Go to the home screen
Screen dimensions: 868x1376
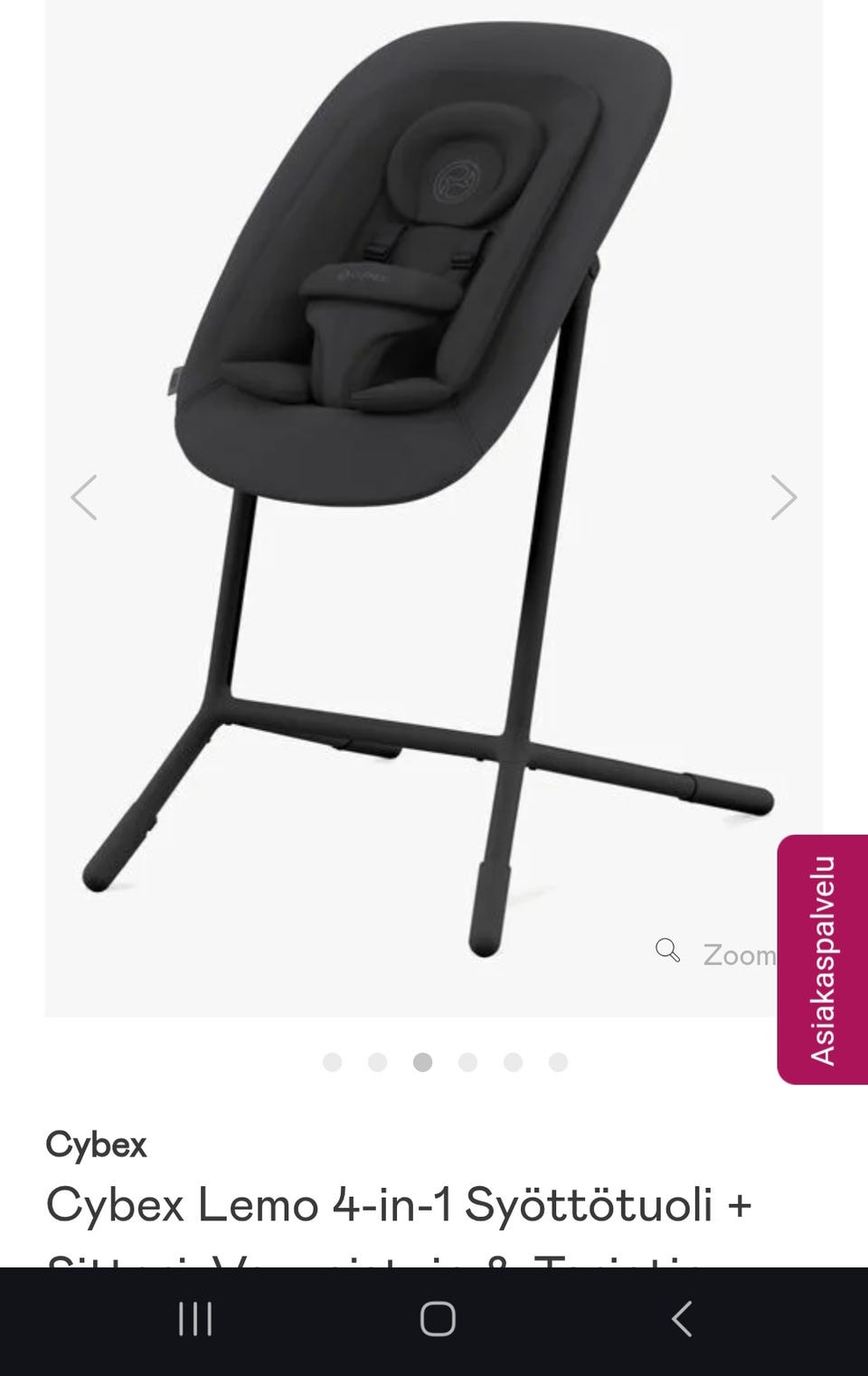click(x=438, y=1319)
